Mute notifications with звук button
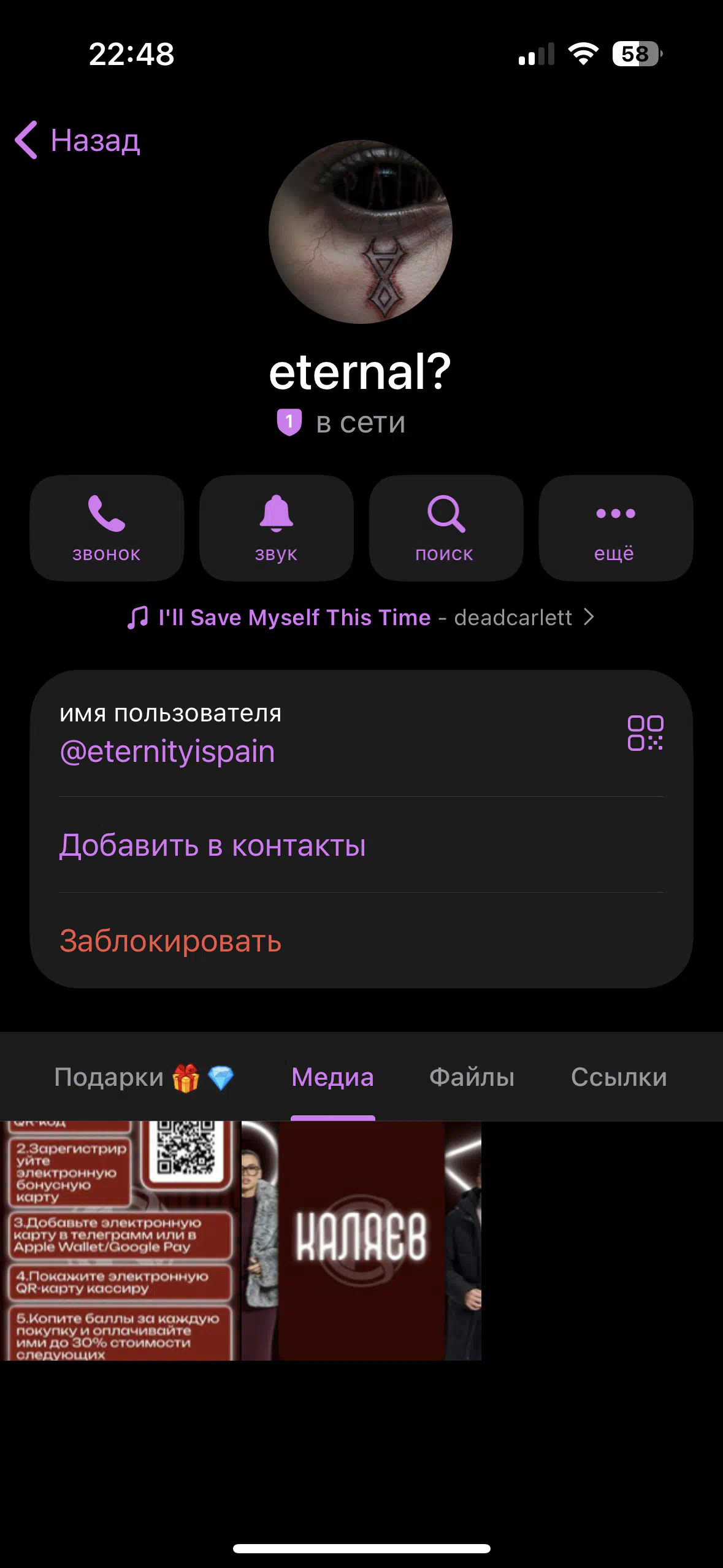The width and height of the screenshot is (723, 1568). point(277,528)
